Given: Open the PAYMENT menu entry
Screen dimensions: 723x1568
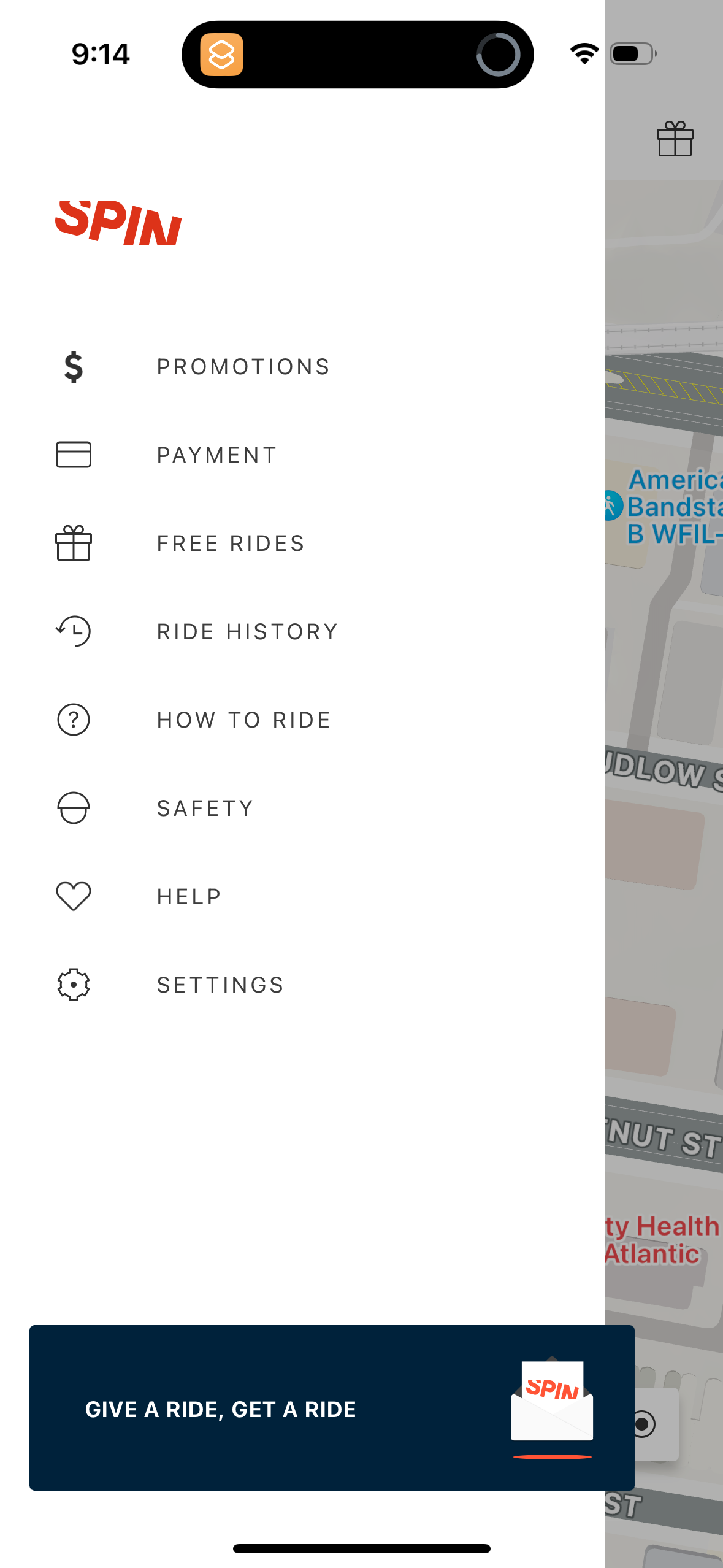Looking at the screenshot, I should point(216,455).
